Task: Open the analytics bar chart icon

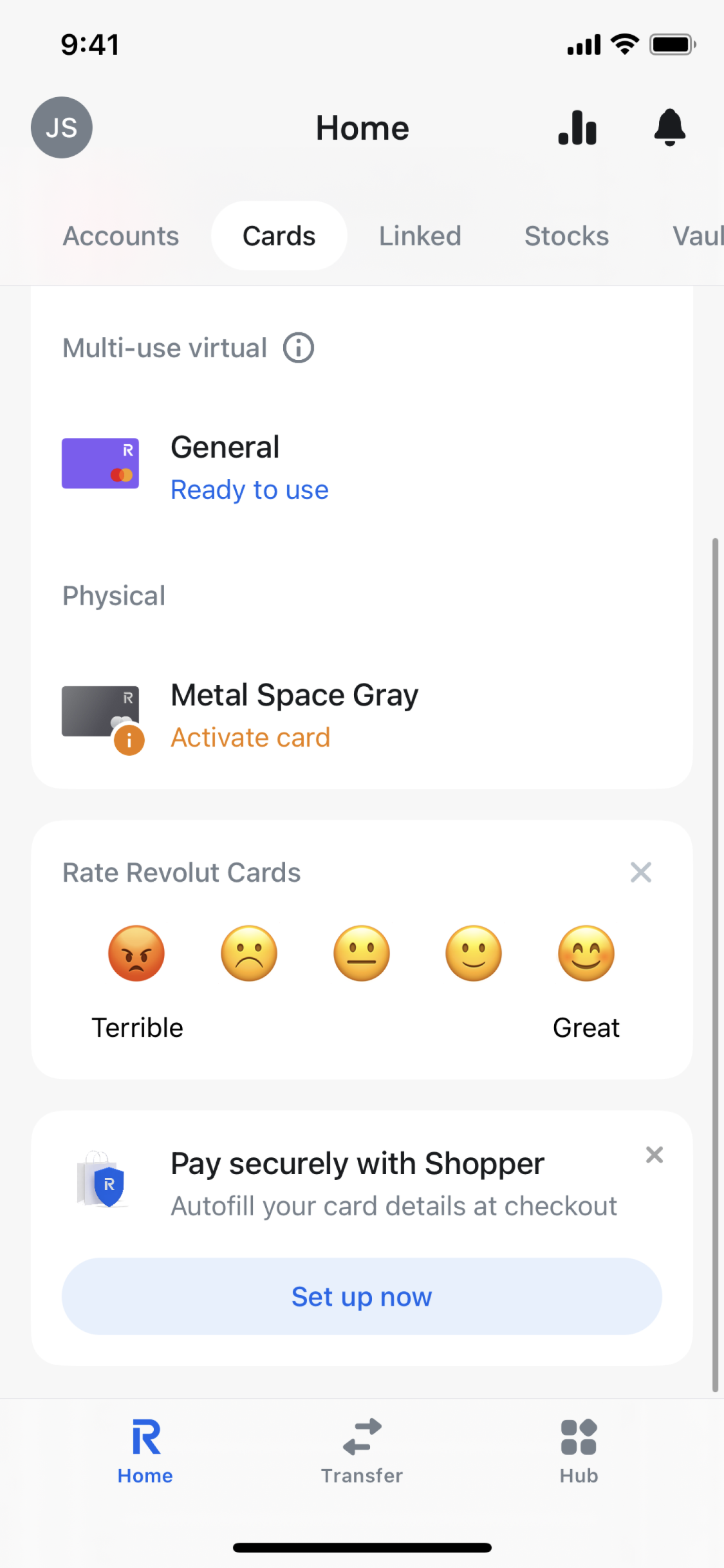Action: 577,127
